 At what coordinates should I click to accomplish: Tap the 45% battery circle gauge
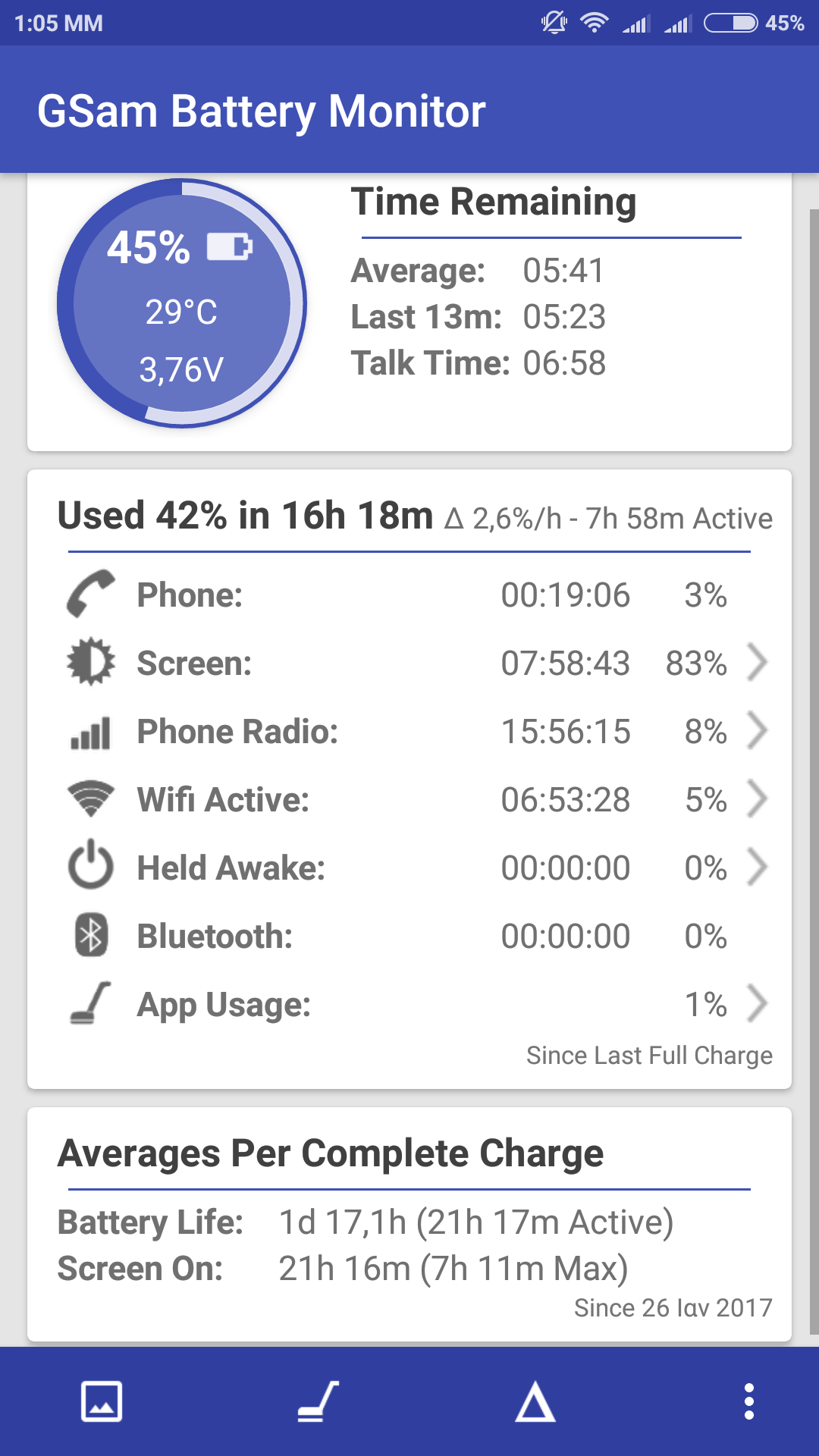pos(182,303)
